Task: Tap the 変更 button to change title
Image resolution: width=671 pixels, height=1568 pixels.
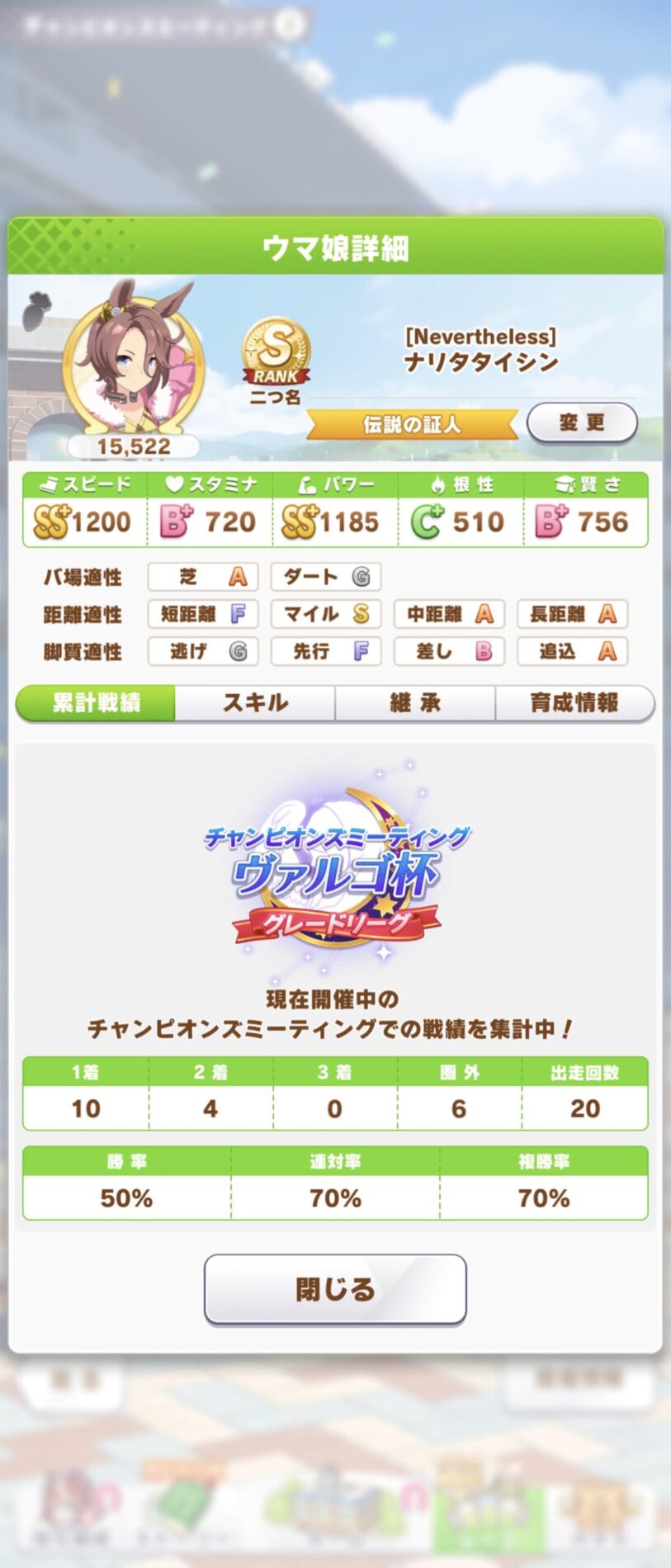Action: pos(582,423)
